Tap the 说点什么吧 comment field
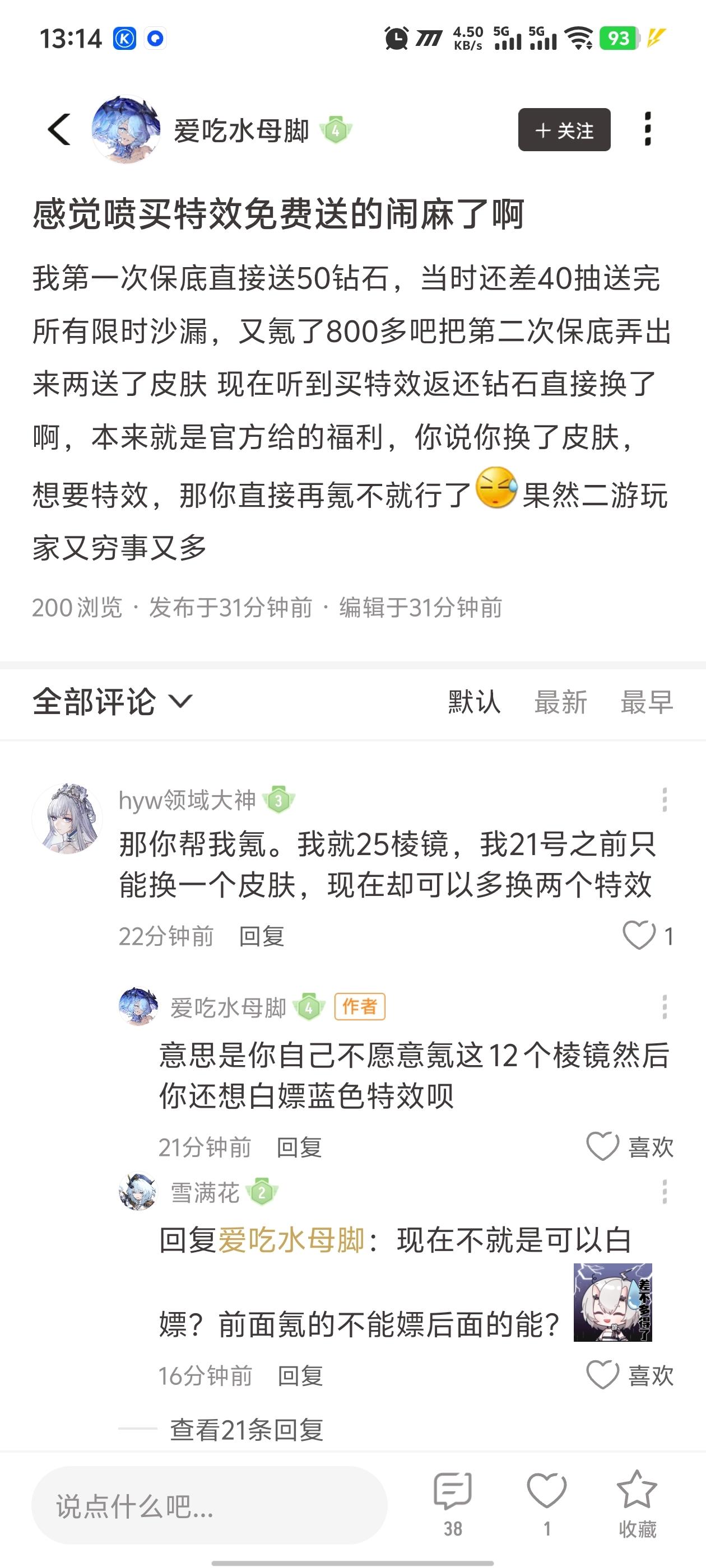The width and height of the screenshot is (706, 1568). (x=209, y=1506)
